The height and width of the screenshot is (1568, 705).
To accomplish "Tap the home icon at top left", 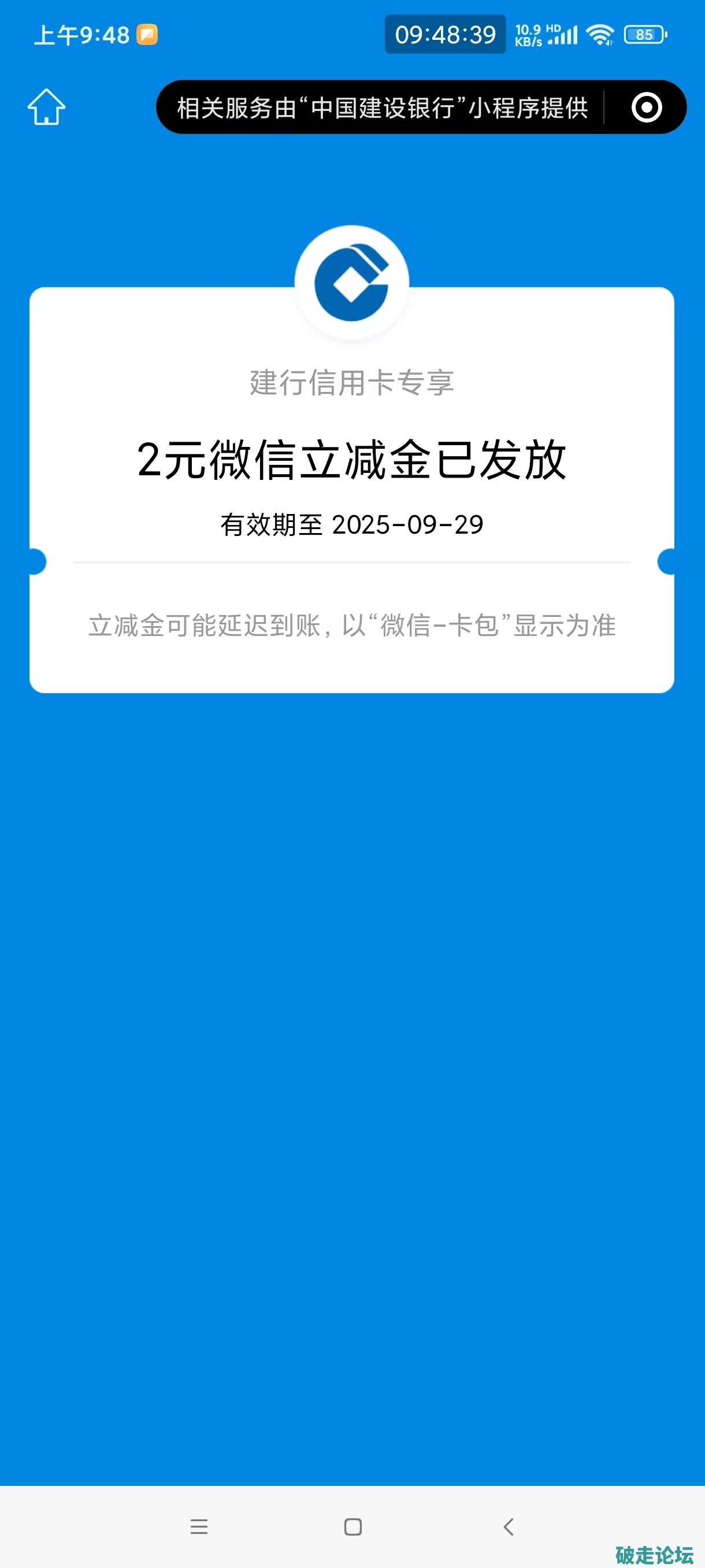I will click(x=46, y=107).
